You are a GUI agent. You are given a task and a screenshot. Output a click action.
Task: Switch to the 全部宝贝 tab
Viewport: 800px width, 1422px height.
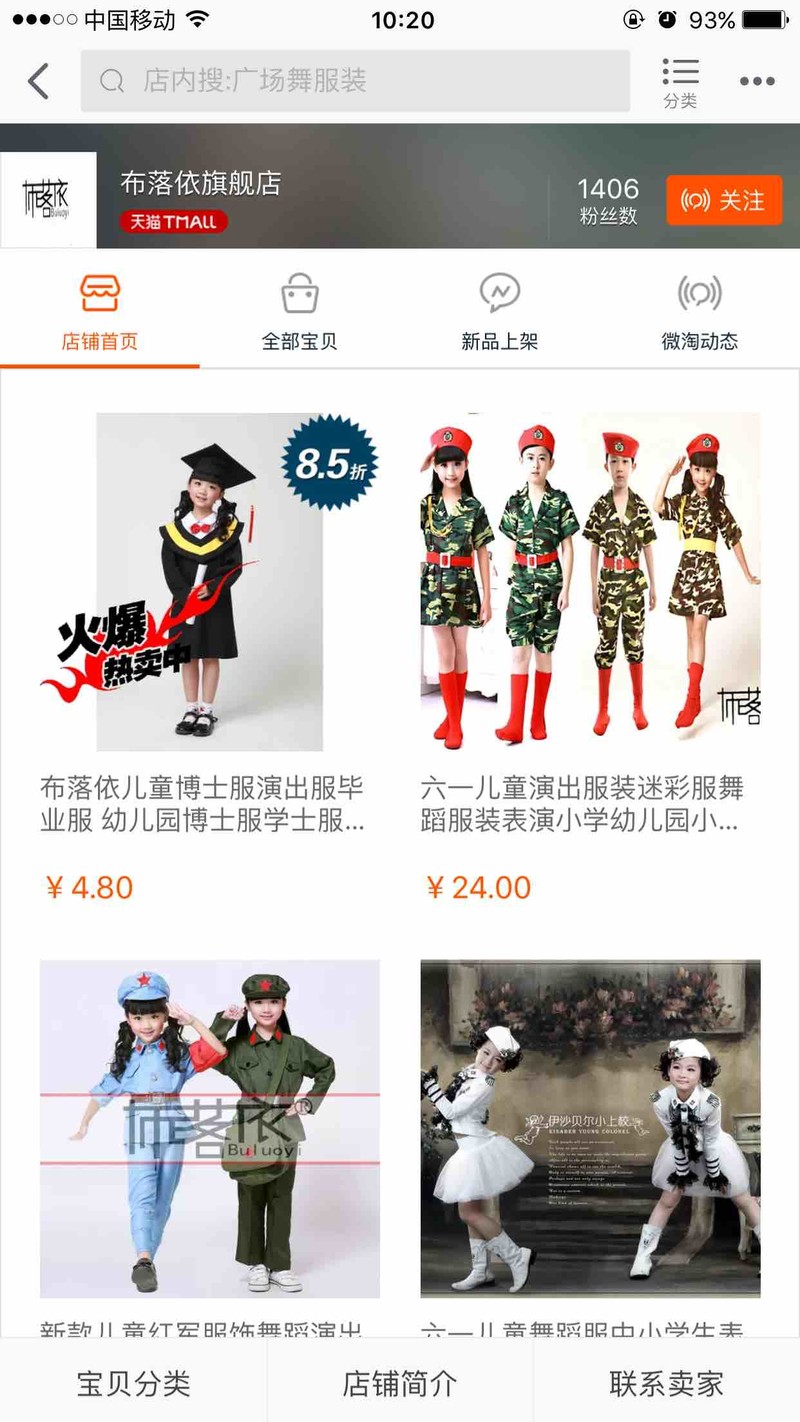coord(300,312)
